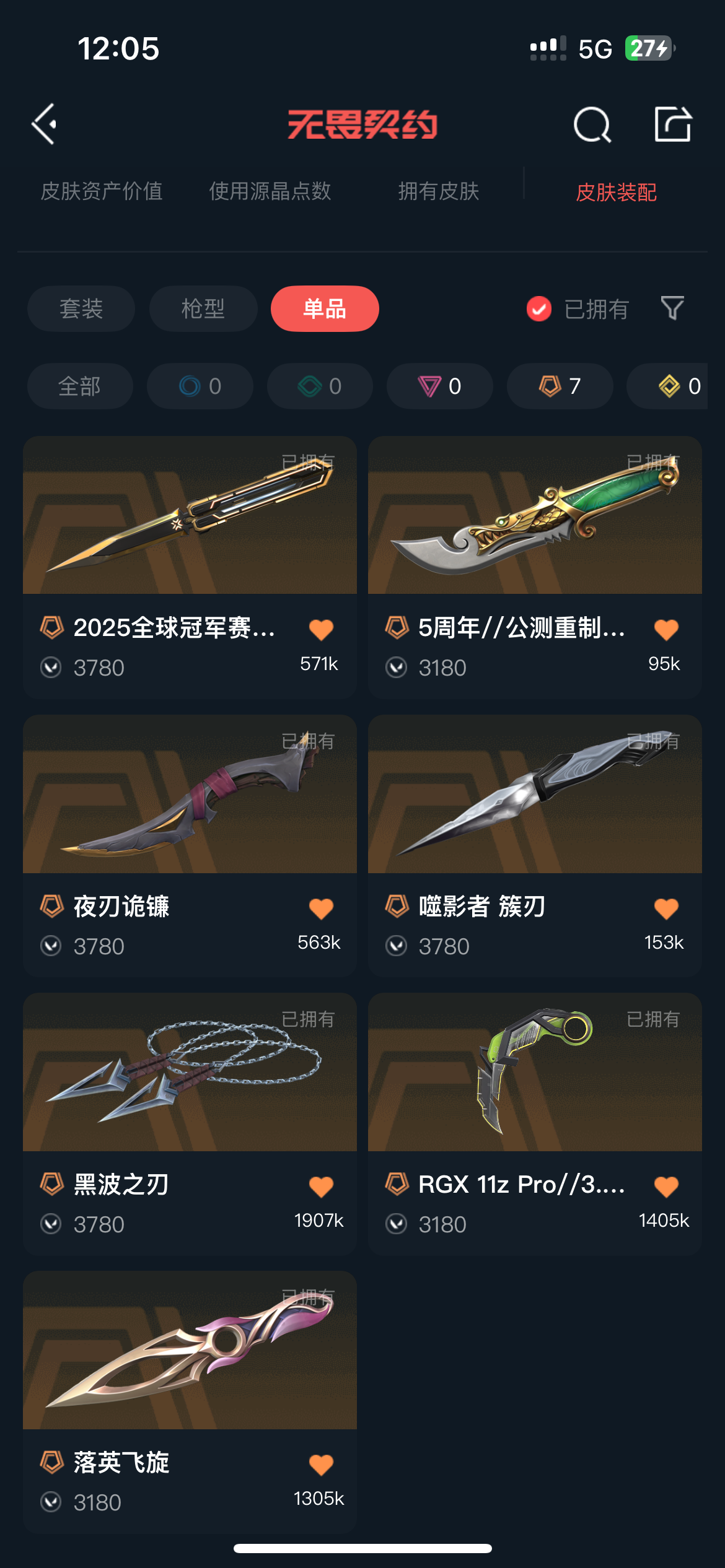Like the 噬影者 簇刃 skin

(666, 908)
